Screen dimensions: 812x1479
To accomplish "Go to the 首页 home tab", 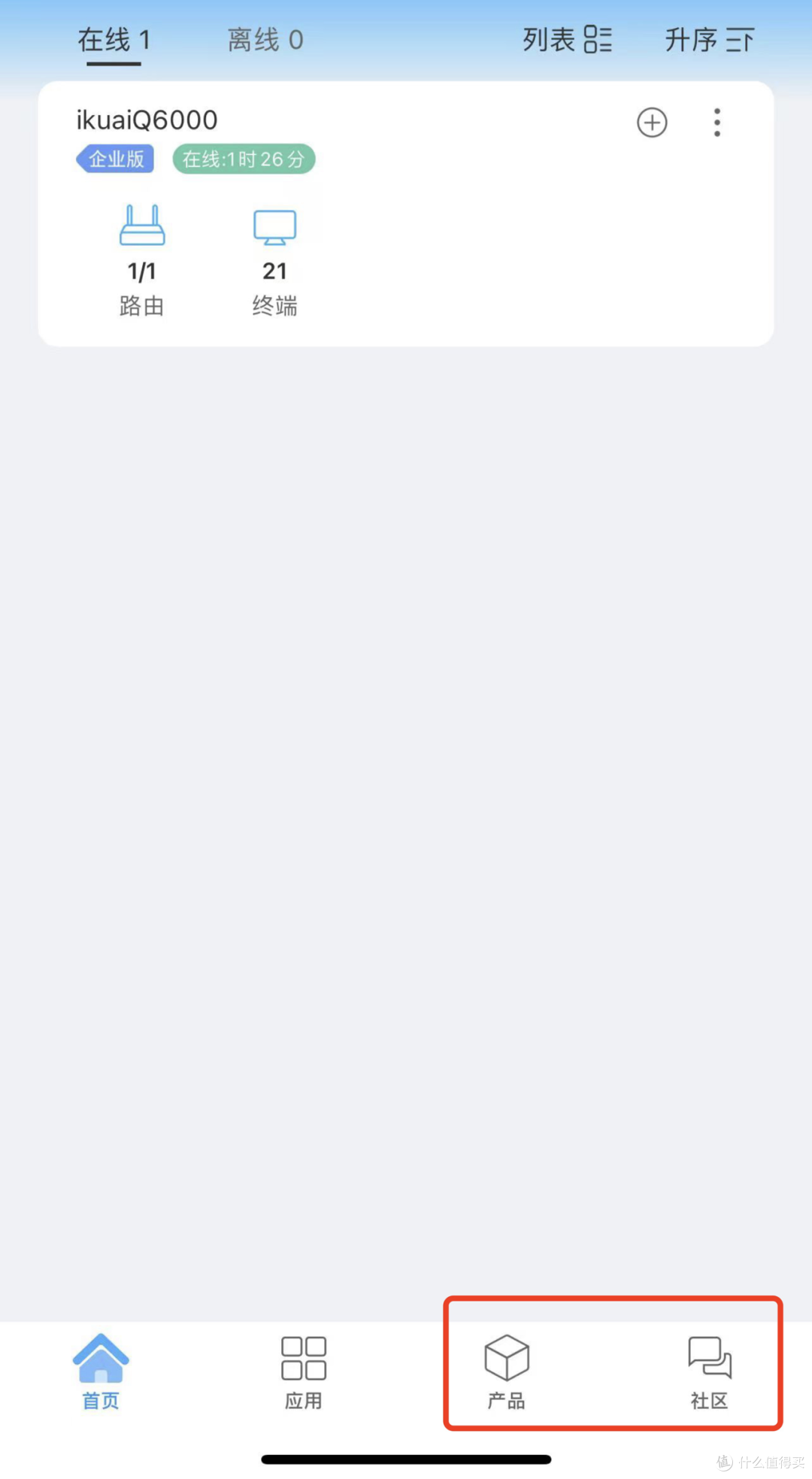I will point(101,1371).
